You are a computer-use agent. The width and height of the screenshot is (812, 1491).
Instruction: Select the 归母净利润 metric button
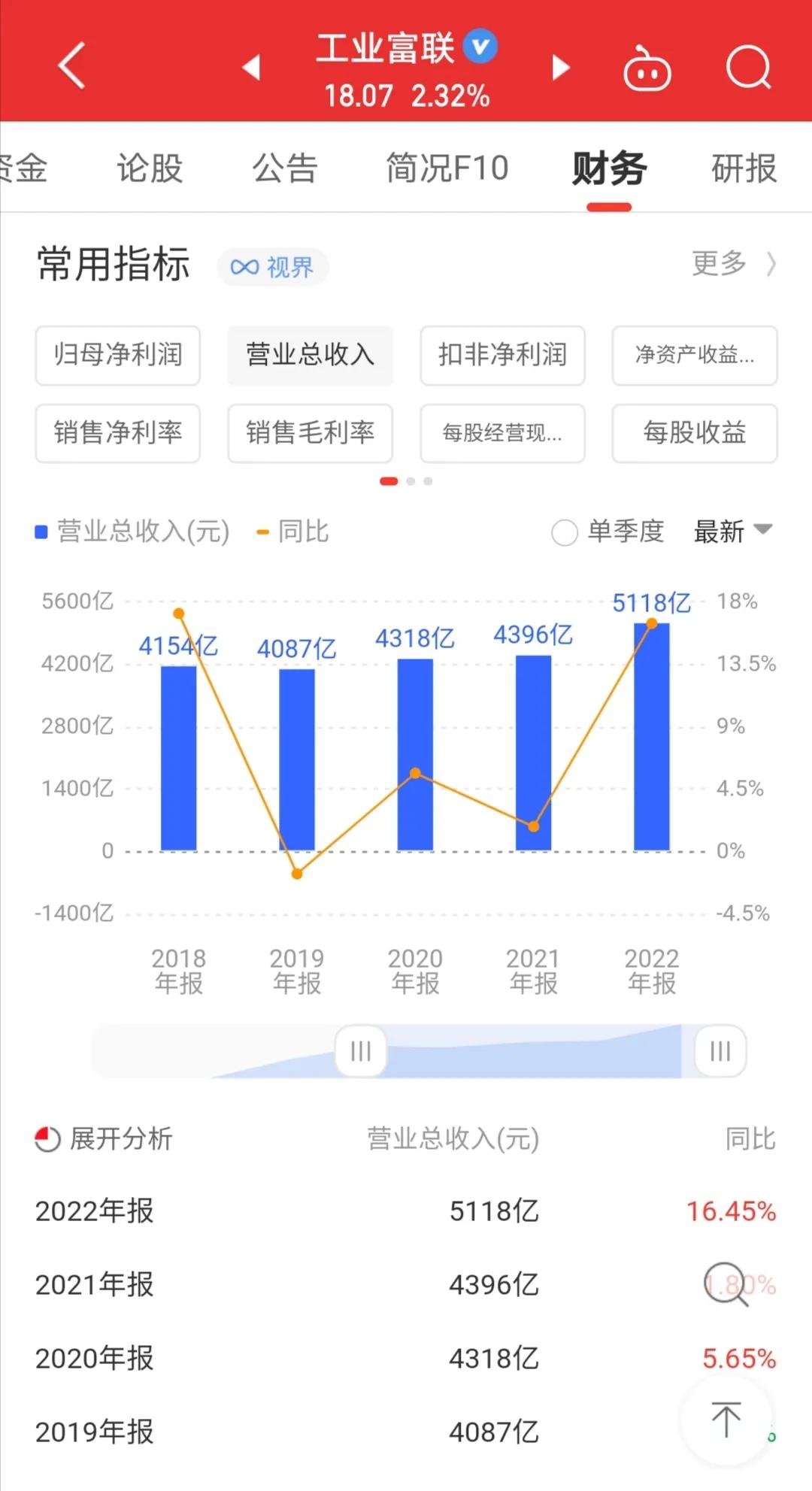[x=117, y=356]
